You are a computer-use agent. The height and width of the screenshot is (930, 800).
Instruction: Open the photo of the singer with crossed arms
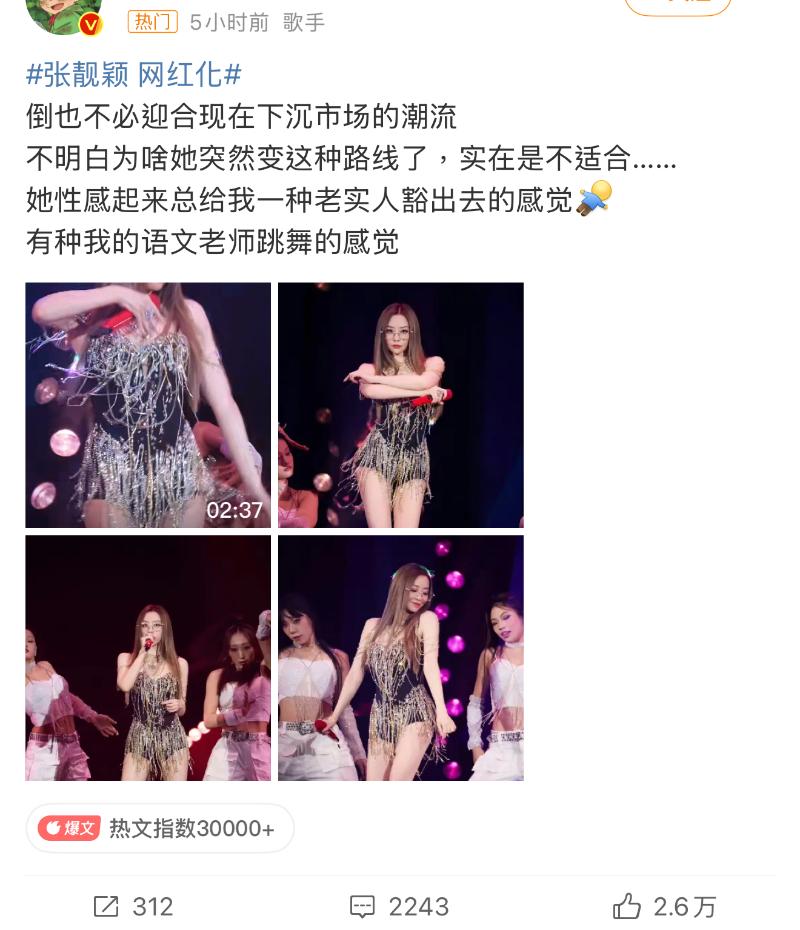[x=400, y=405]
